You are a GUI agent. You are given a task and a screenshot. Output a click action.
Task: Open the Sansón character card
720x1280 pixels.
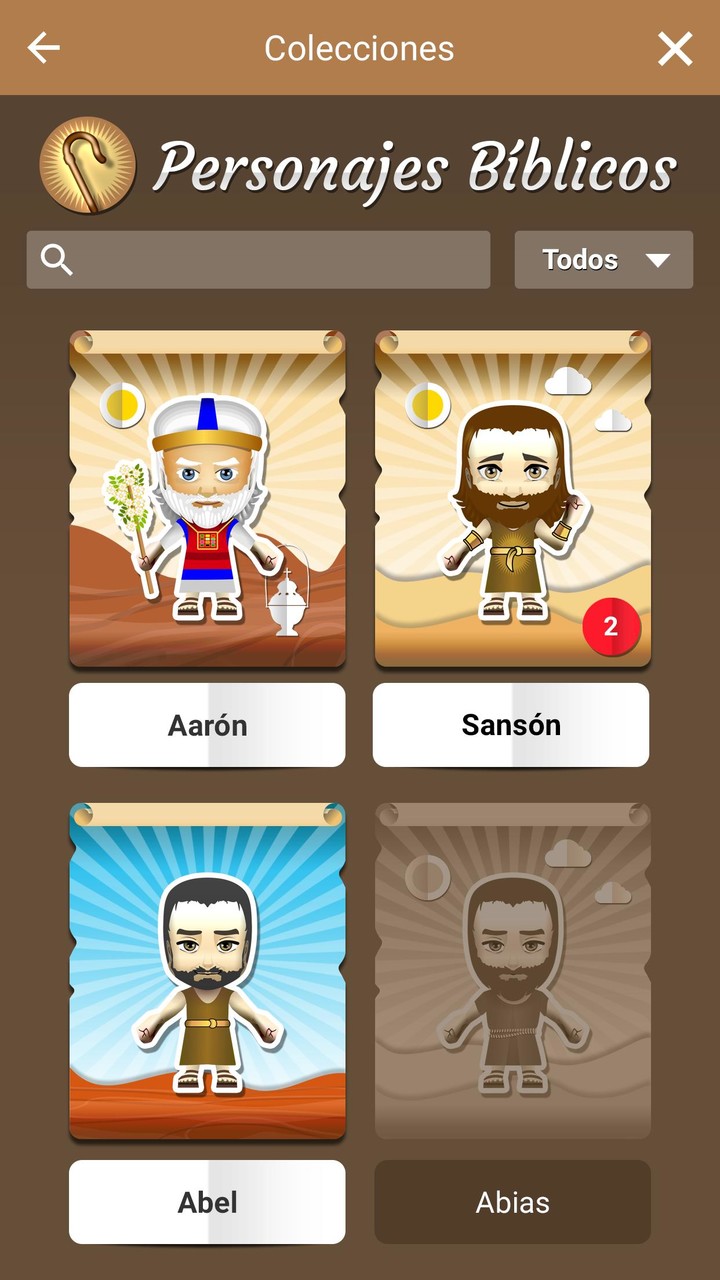512,498
